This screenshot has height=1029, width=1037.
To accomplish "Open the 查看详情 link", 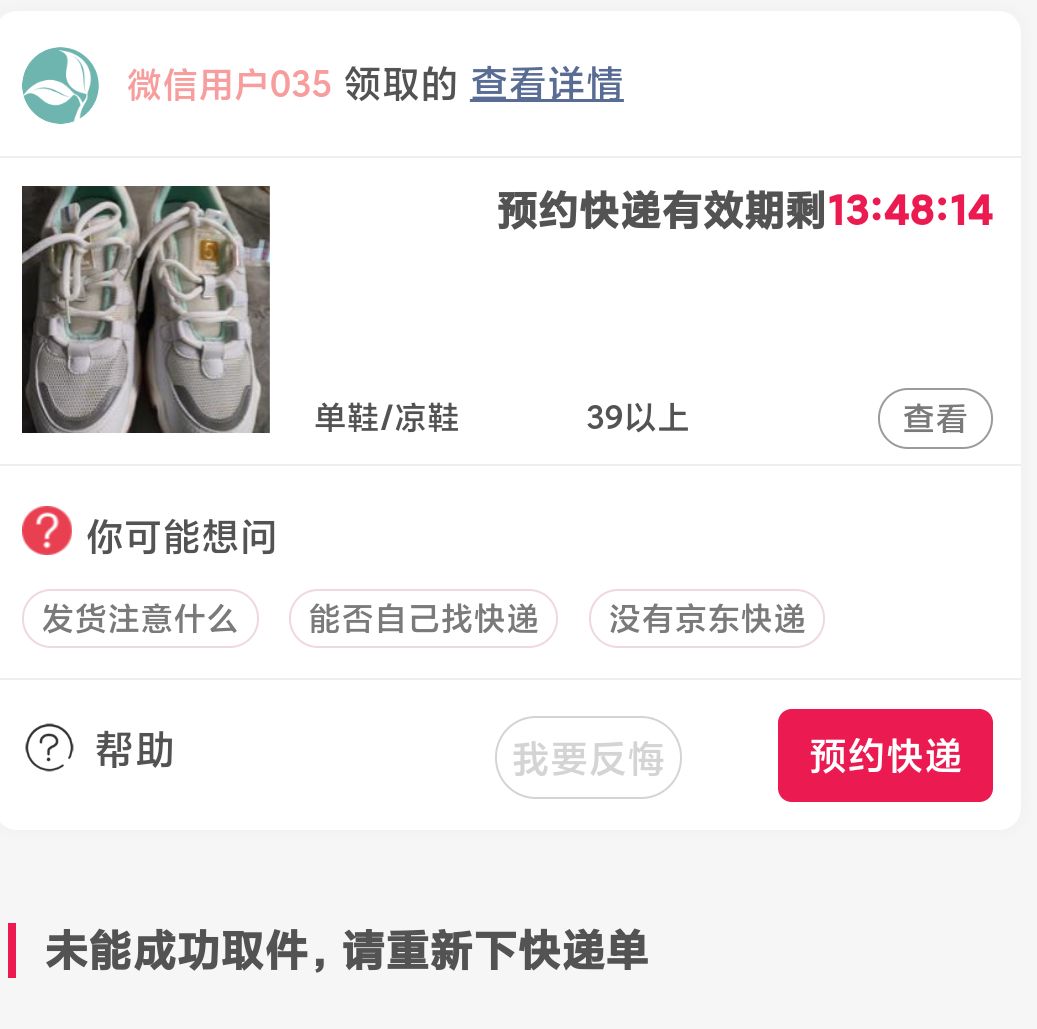I will [x=546, y=84].
